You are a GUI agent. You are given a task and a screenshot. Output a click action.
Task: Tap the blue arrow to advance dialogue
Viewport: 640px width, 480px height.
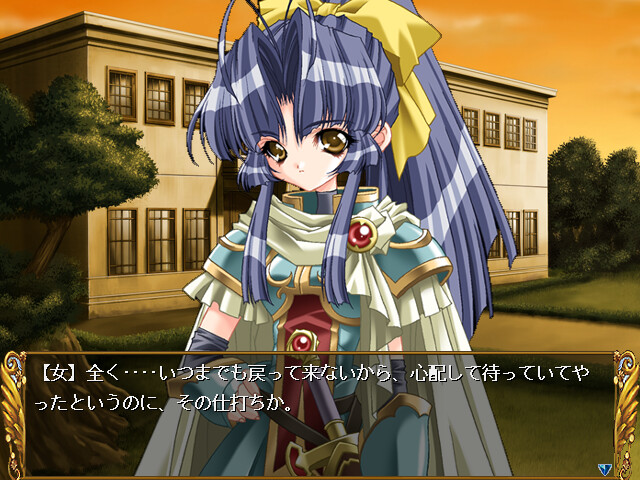pyautogui.click(x=603, y=467)
